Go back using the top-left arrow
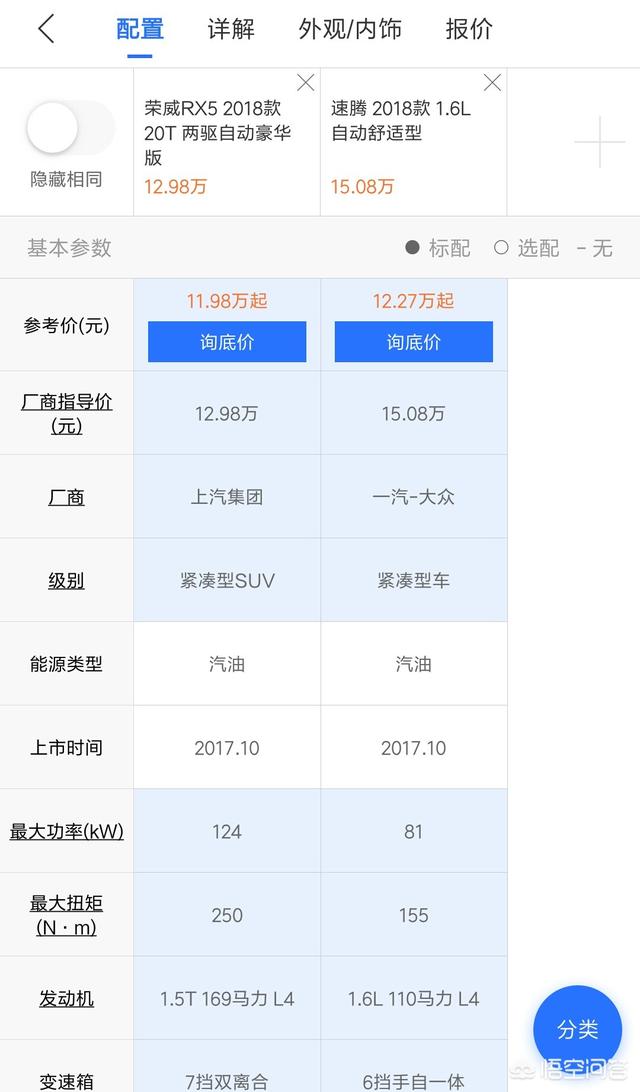The image size is (640, 1092). click(x=46, y=29)
